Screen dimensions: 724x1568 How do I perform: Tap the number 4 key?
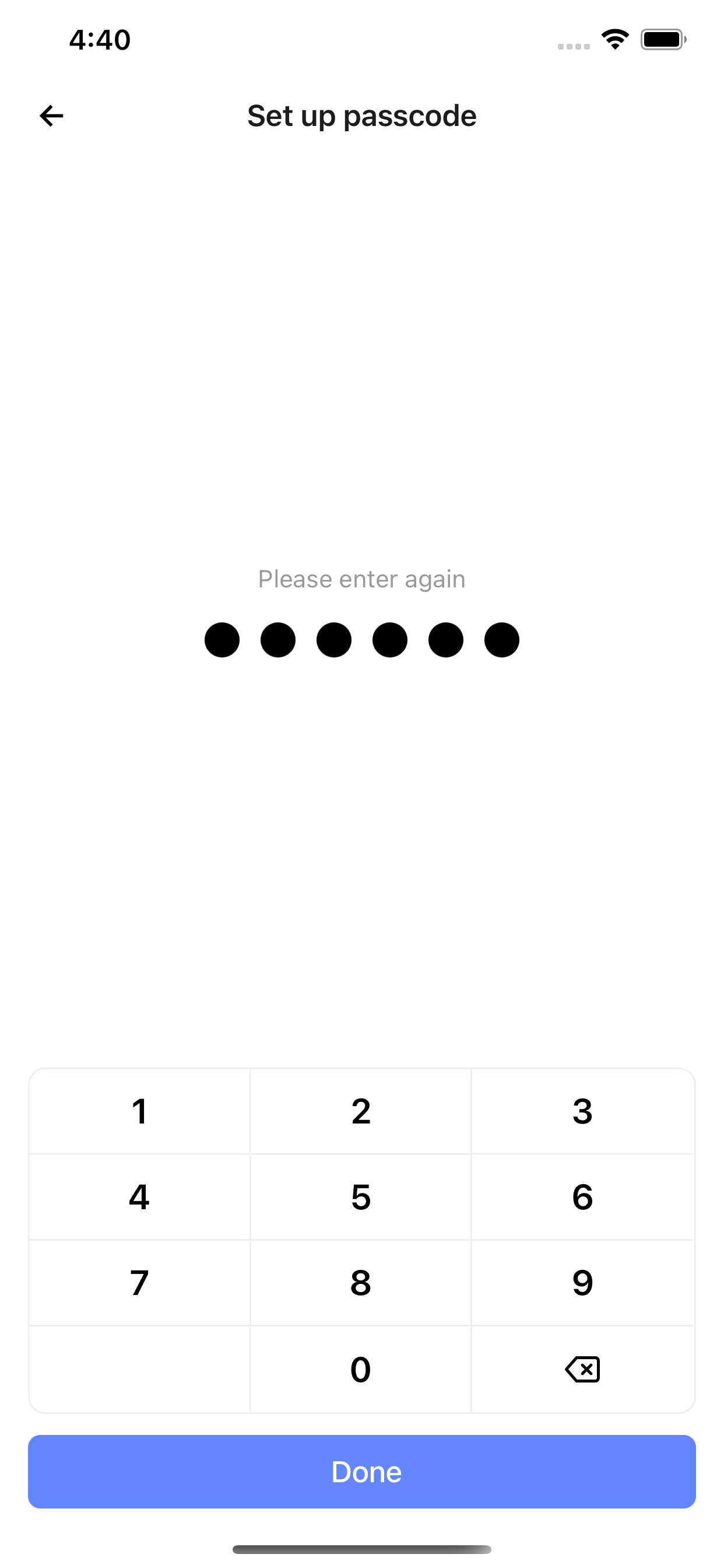(x=139, y=1198)
